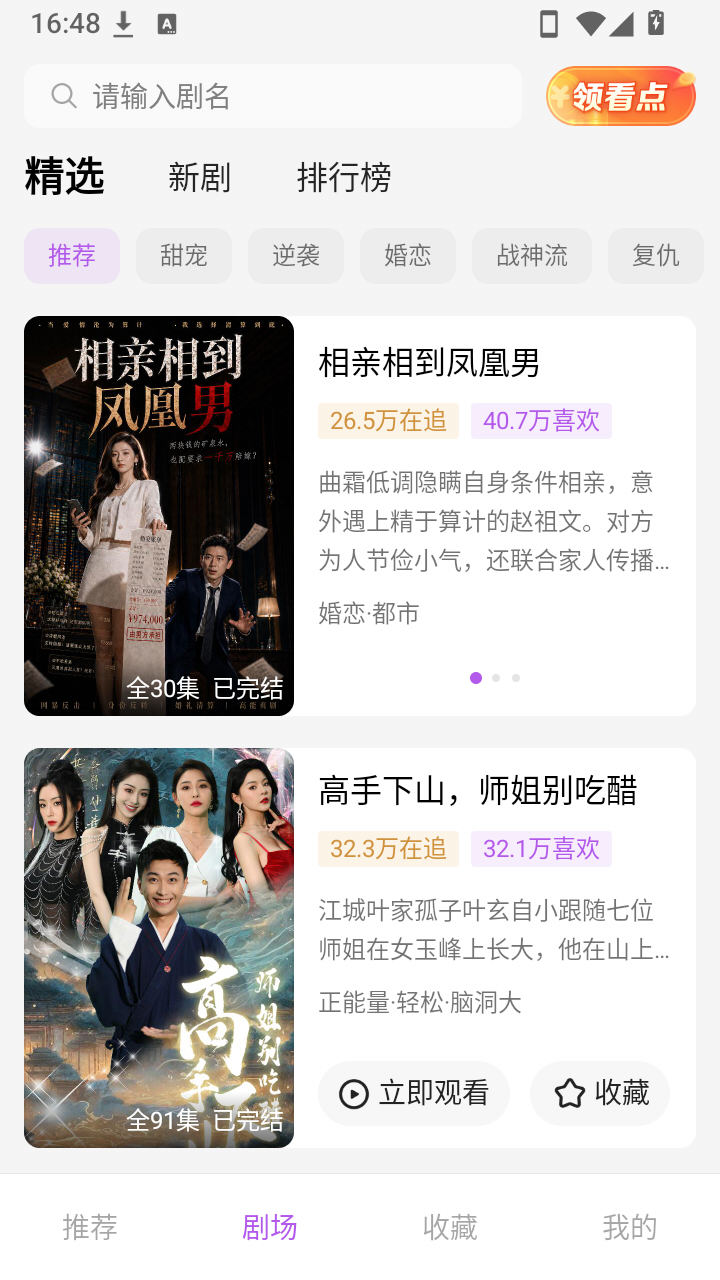Filter by the 甜宠 chip
The width and height of the screenshot is (720, 1280).
[x=184, y=256]
